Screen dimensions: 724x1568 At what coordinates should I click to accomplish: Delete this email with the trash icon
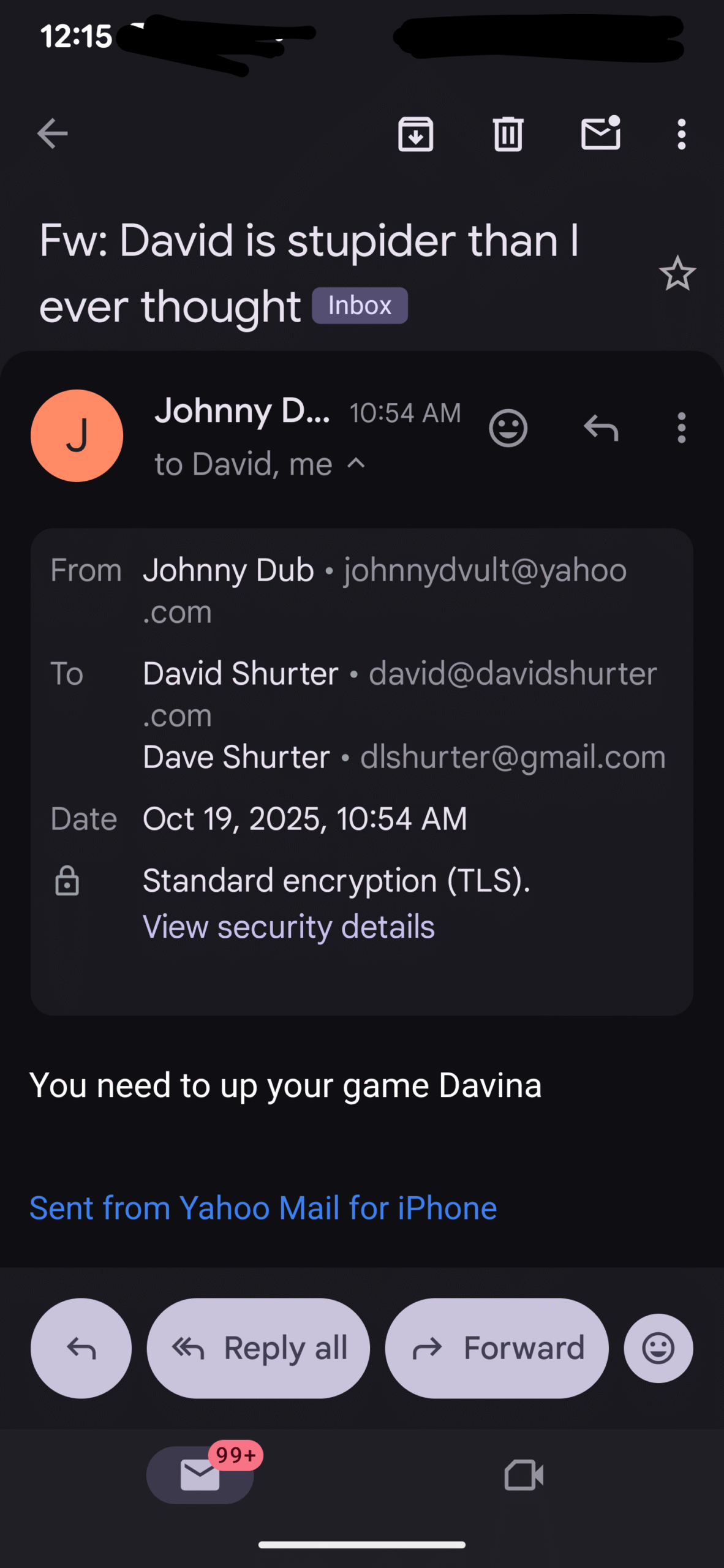(x=508, y=134)
